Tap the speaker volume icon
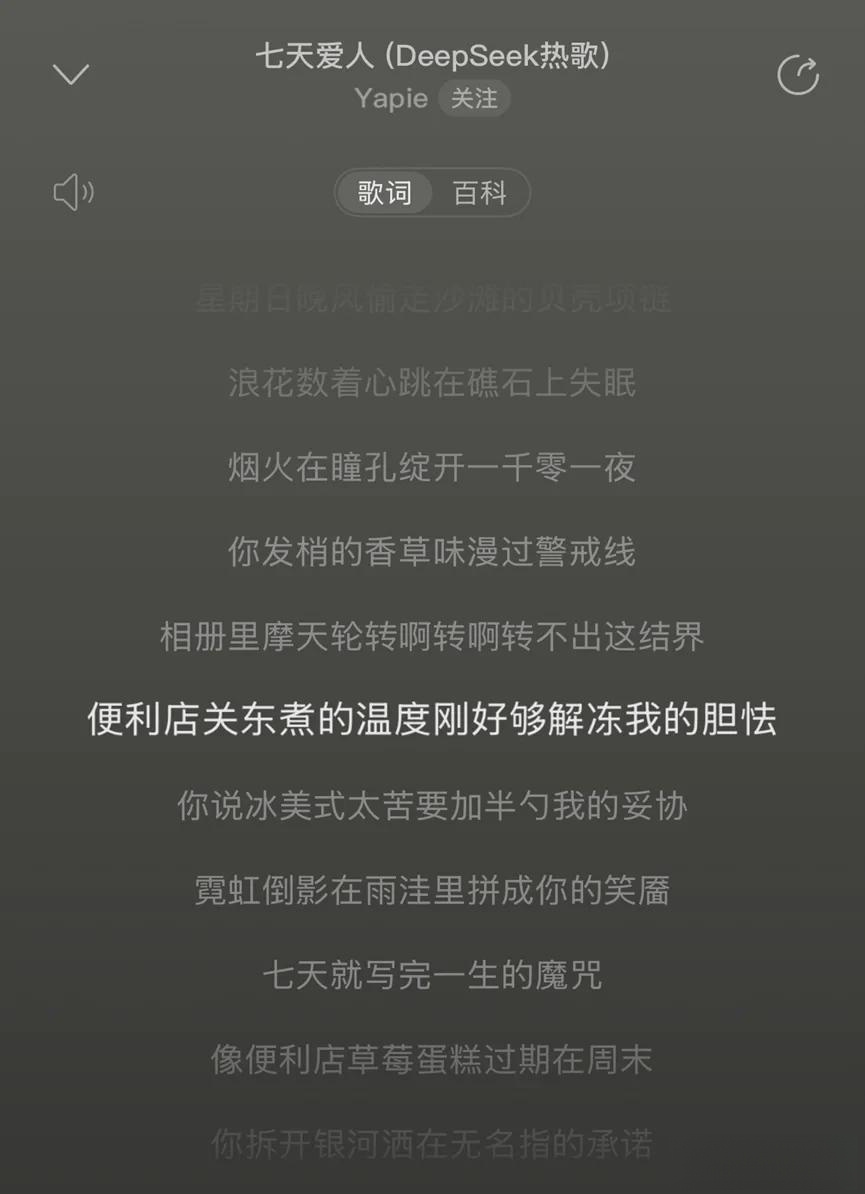The width and height of the screenshot is (865, 1194). [73, 192]
